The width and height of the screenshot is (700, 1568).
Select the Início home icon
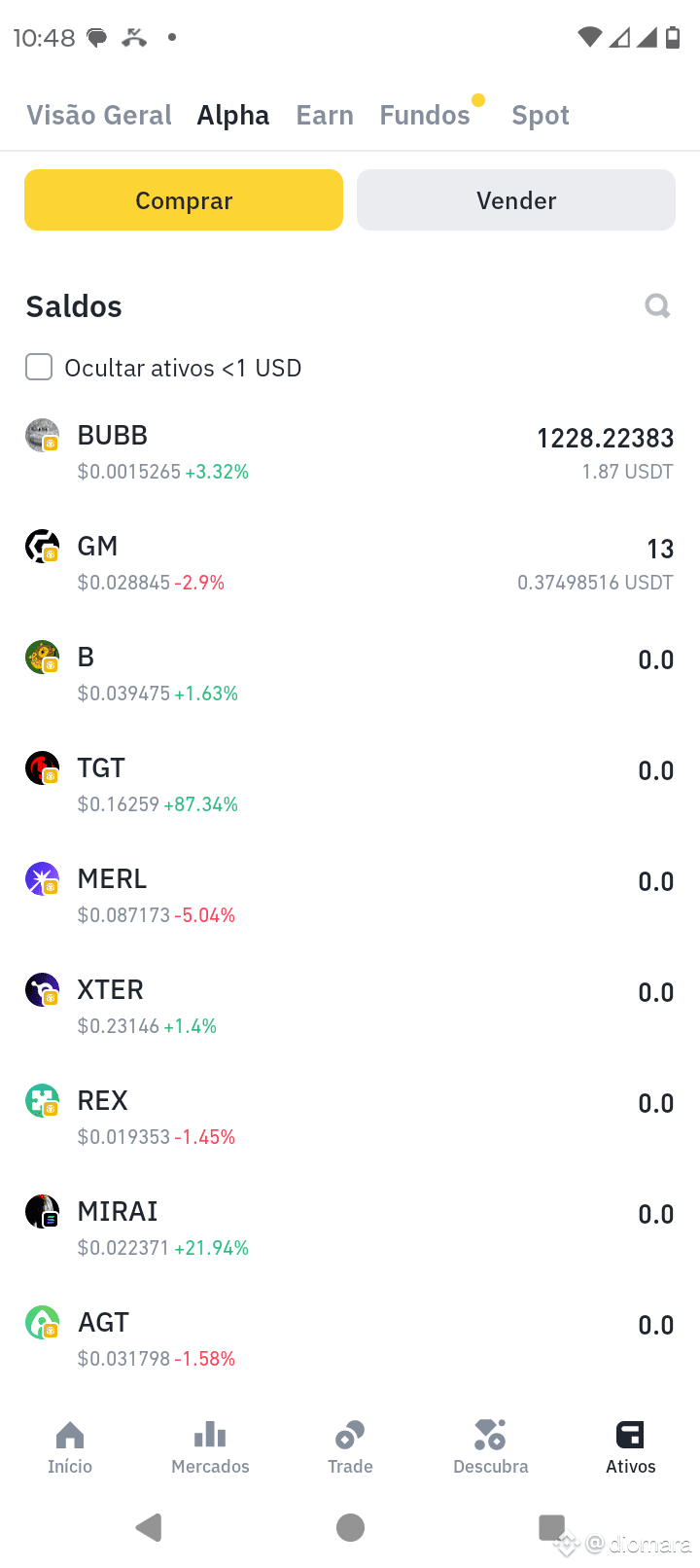tap(70, 1446)
